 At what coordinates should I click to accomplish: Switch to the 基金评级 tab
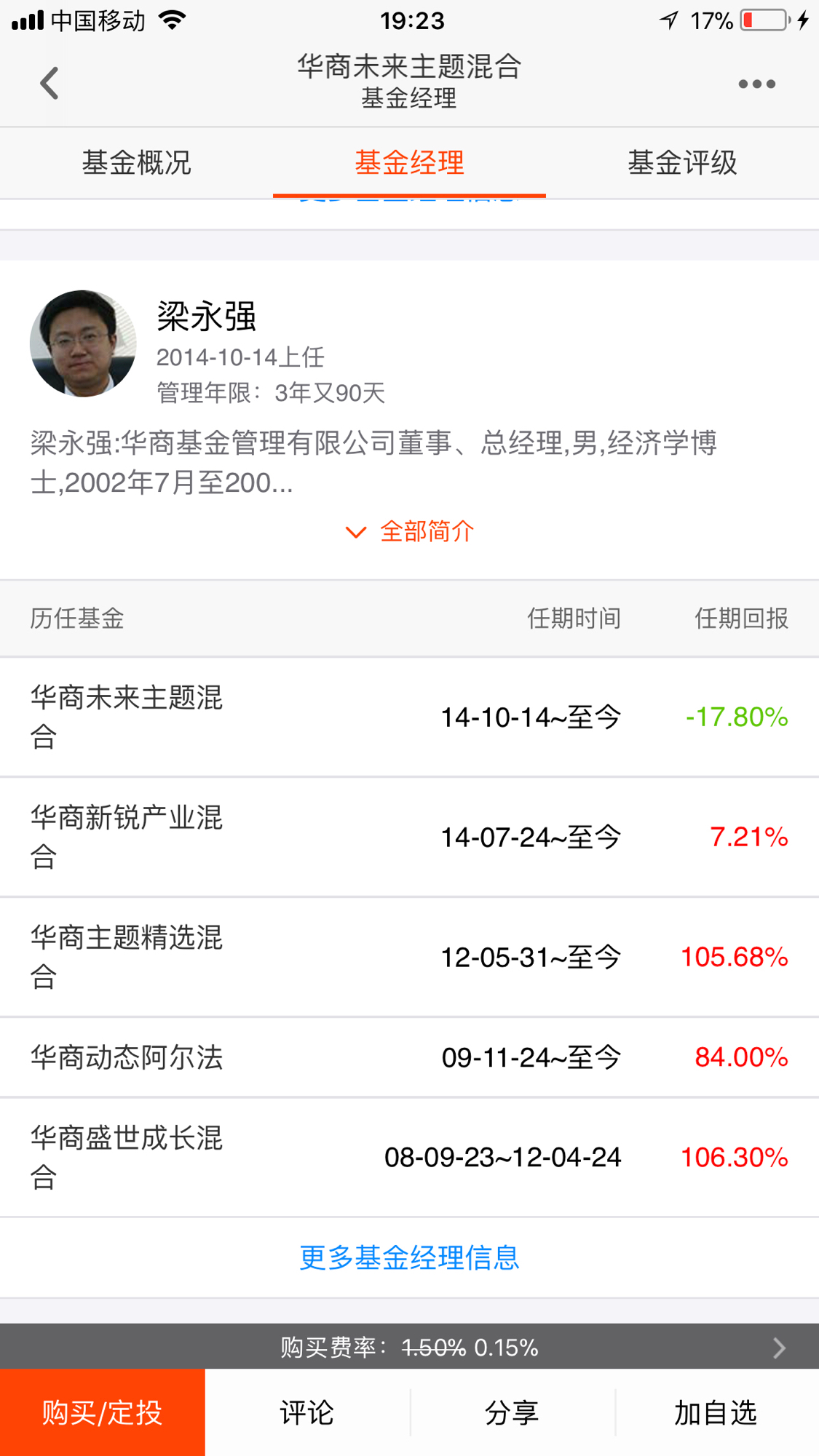coord(682,162)
